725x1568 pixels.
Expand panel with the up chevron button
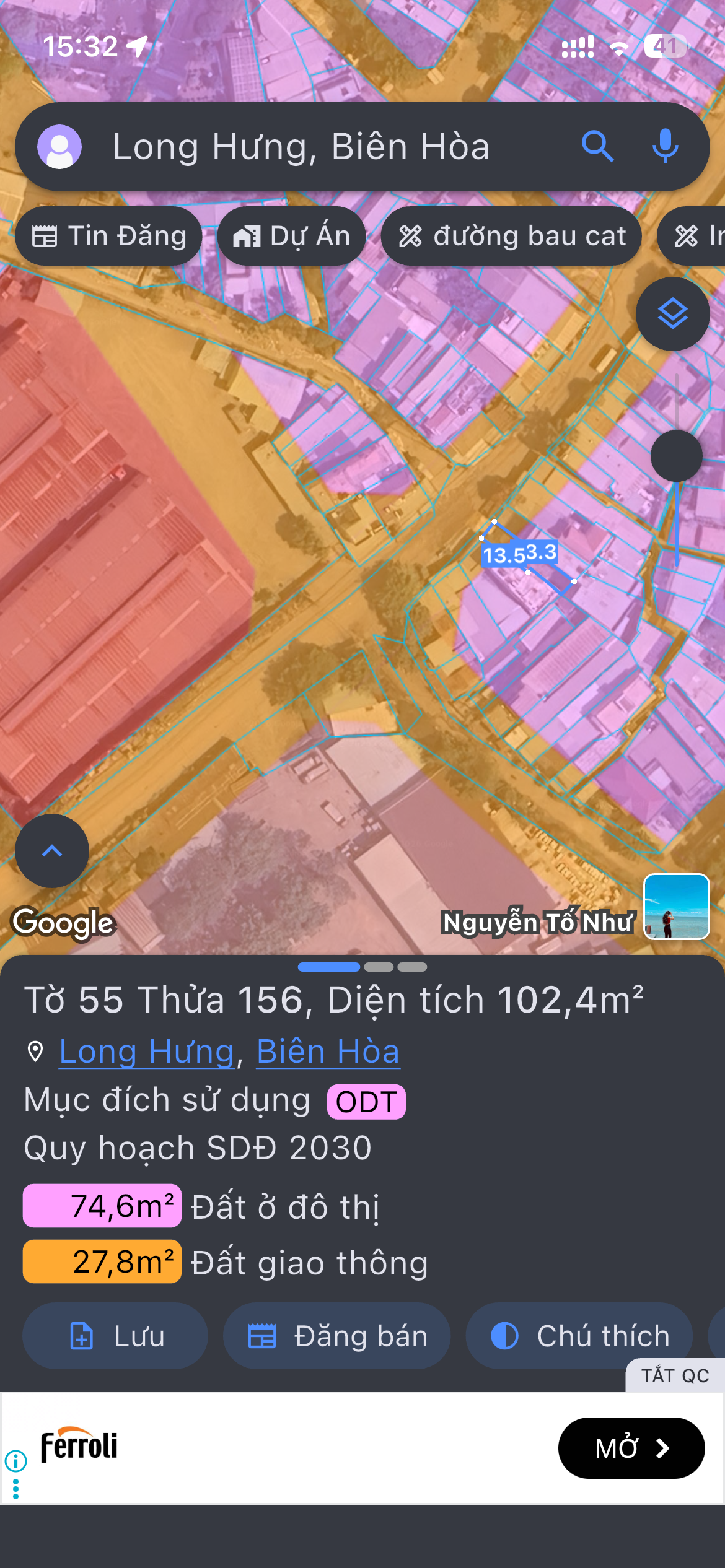click(52, 851)
